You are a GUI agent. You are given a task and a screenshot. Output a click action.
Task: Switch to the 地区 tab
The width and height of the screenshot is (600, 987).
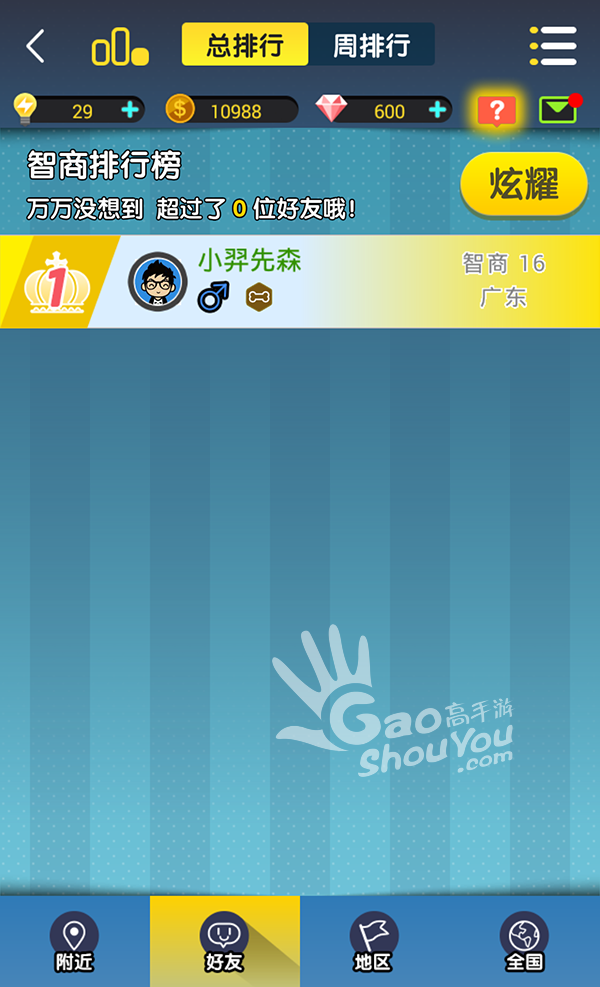point(373,942)
